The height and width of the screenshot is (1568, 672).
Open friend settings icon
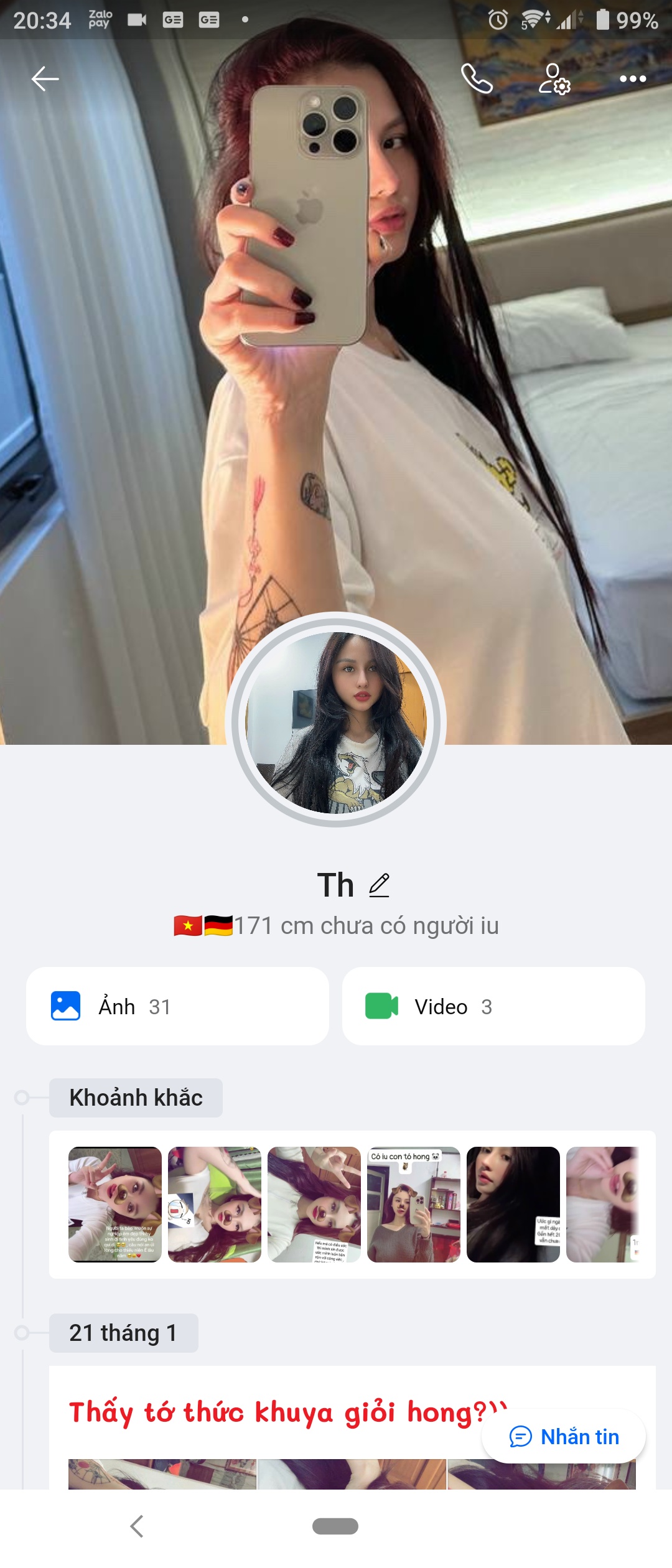(x=554, y=79)
